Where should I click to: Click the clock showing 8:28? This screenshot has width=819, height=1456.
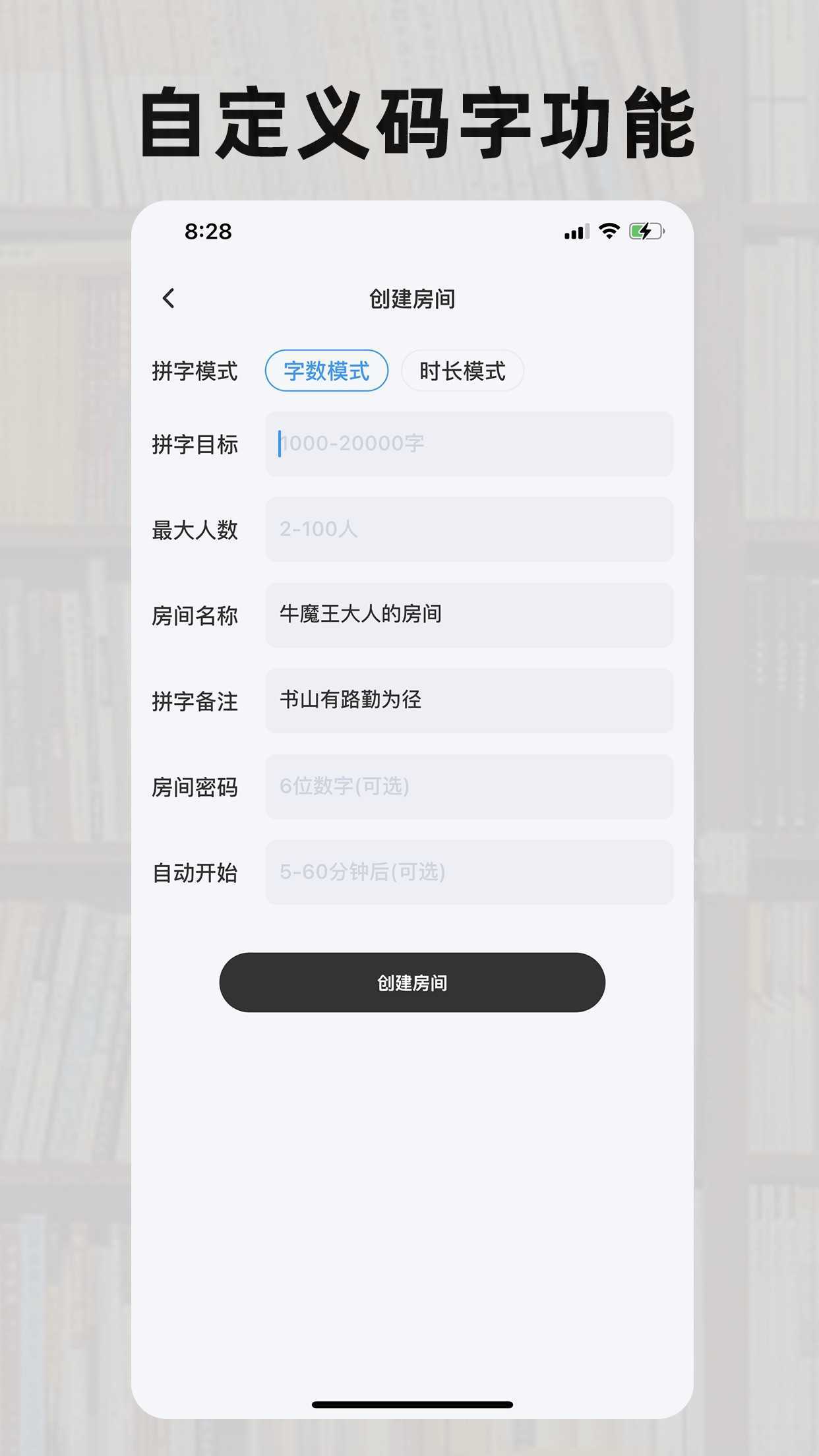[207, 231]
